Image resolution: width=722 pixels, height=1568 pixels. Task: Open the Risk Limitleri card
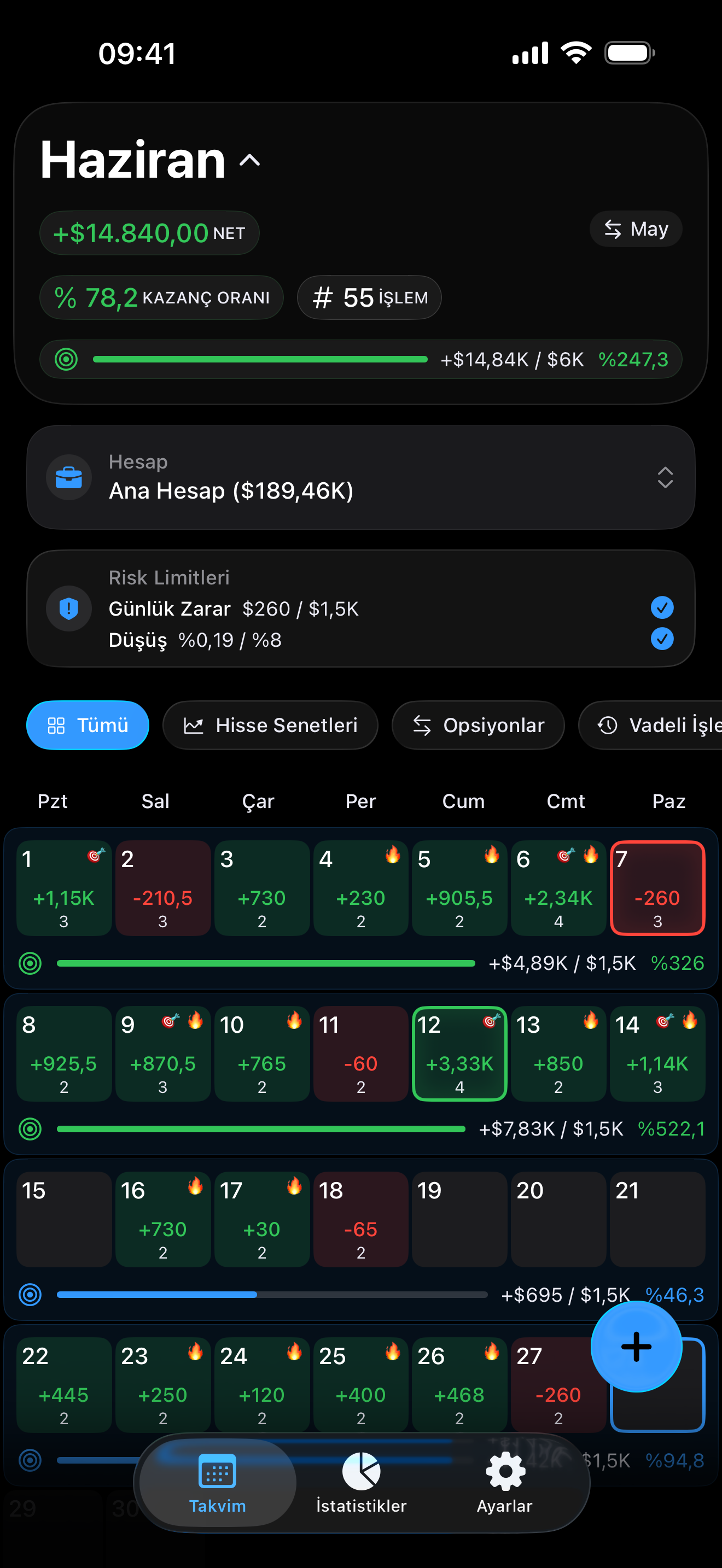pyautogui.click(x=361, y=608)
